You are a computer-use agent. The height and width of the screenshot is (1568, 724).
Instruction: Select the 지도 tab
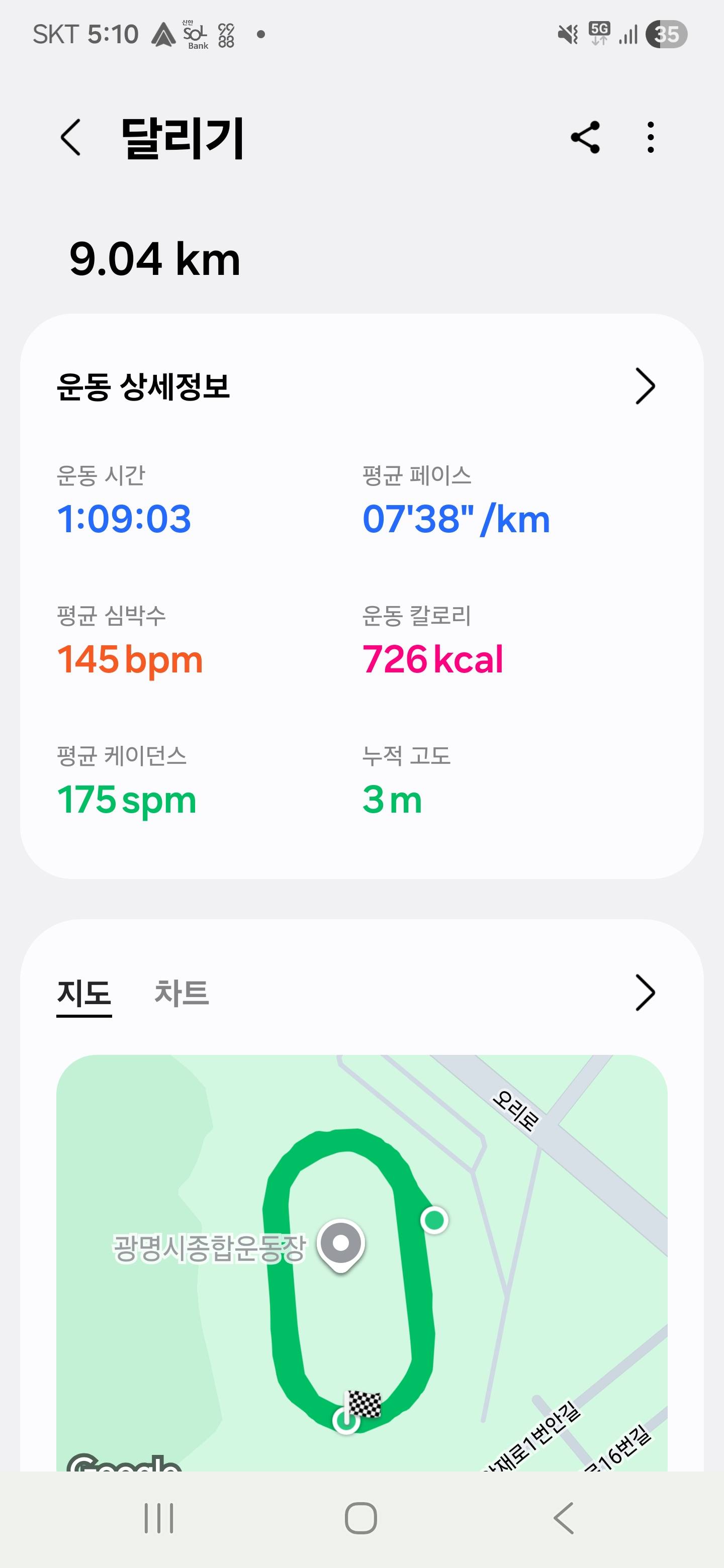click(x=84, y=994)
